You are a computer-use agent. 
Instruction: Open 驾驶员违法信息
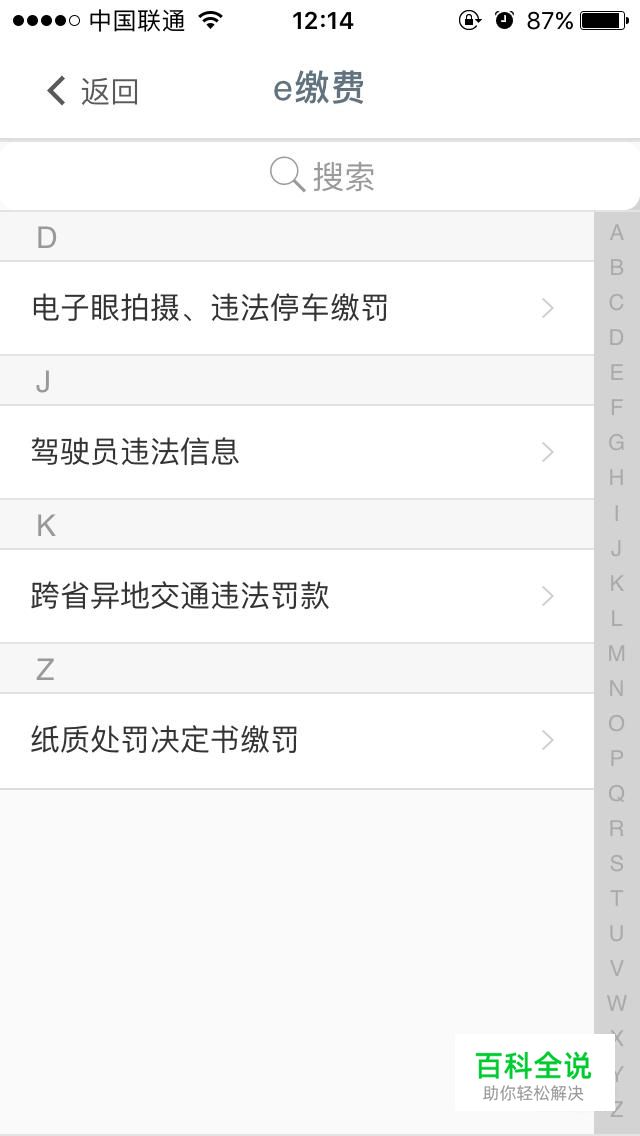click(x=296, y=452)
